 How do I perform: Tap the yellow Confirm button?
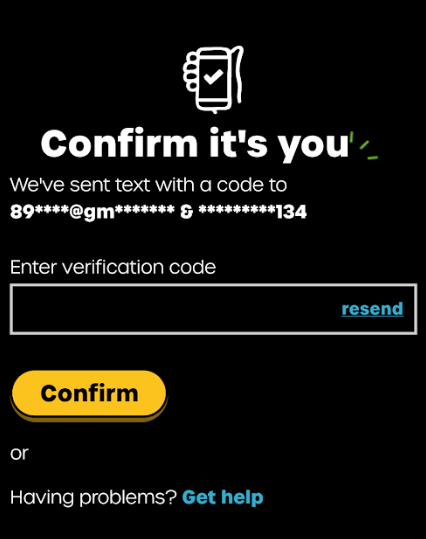click(x=89, y=393)
